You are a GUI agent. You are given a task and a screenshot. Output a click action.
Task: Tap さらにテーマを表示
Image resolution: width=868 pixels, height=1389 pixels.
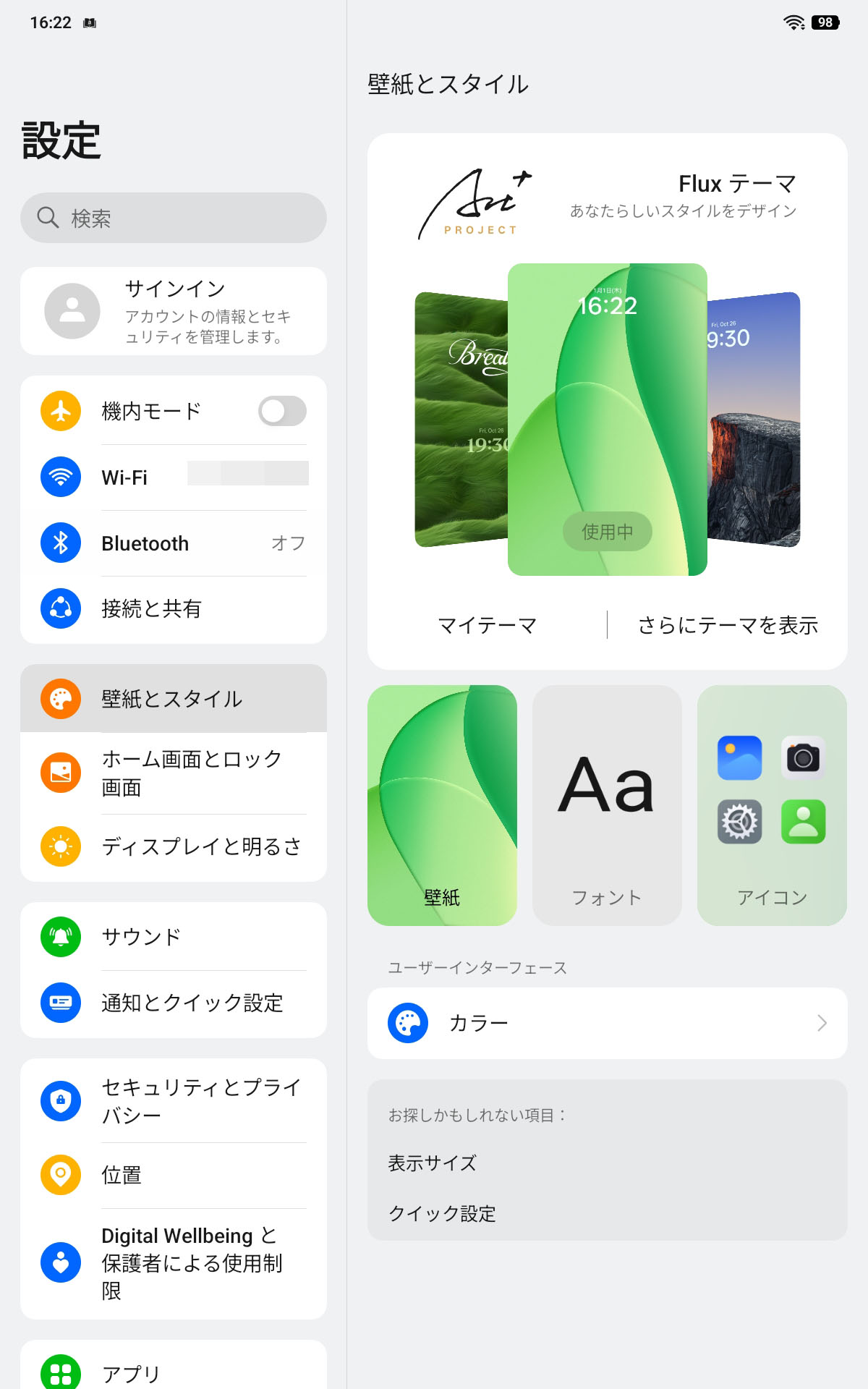tap(728, 625)
